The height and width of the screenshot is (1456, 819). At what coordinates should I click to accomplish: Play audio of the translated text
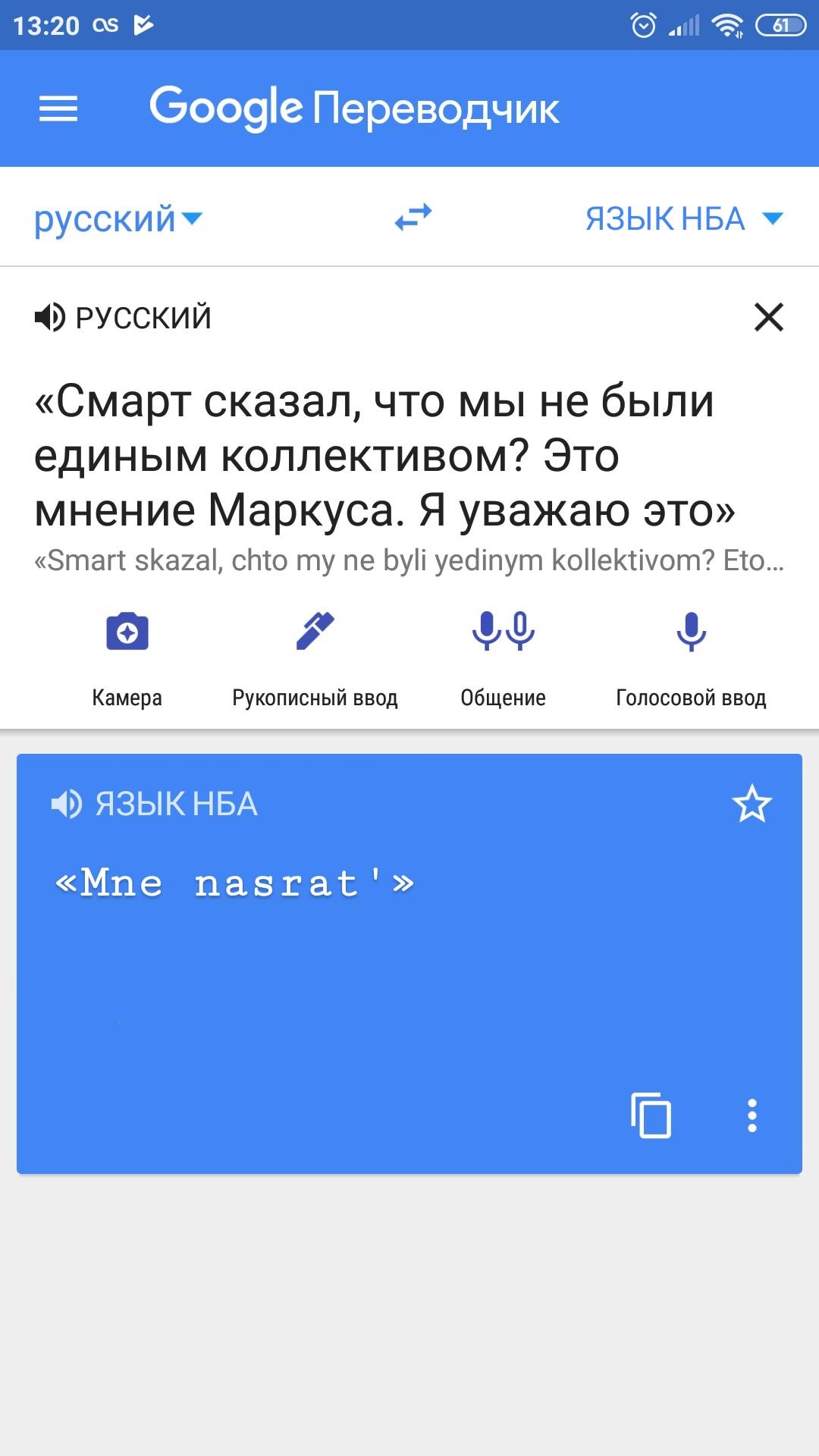pos(66,804)
